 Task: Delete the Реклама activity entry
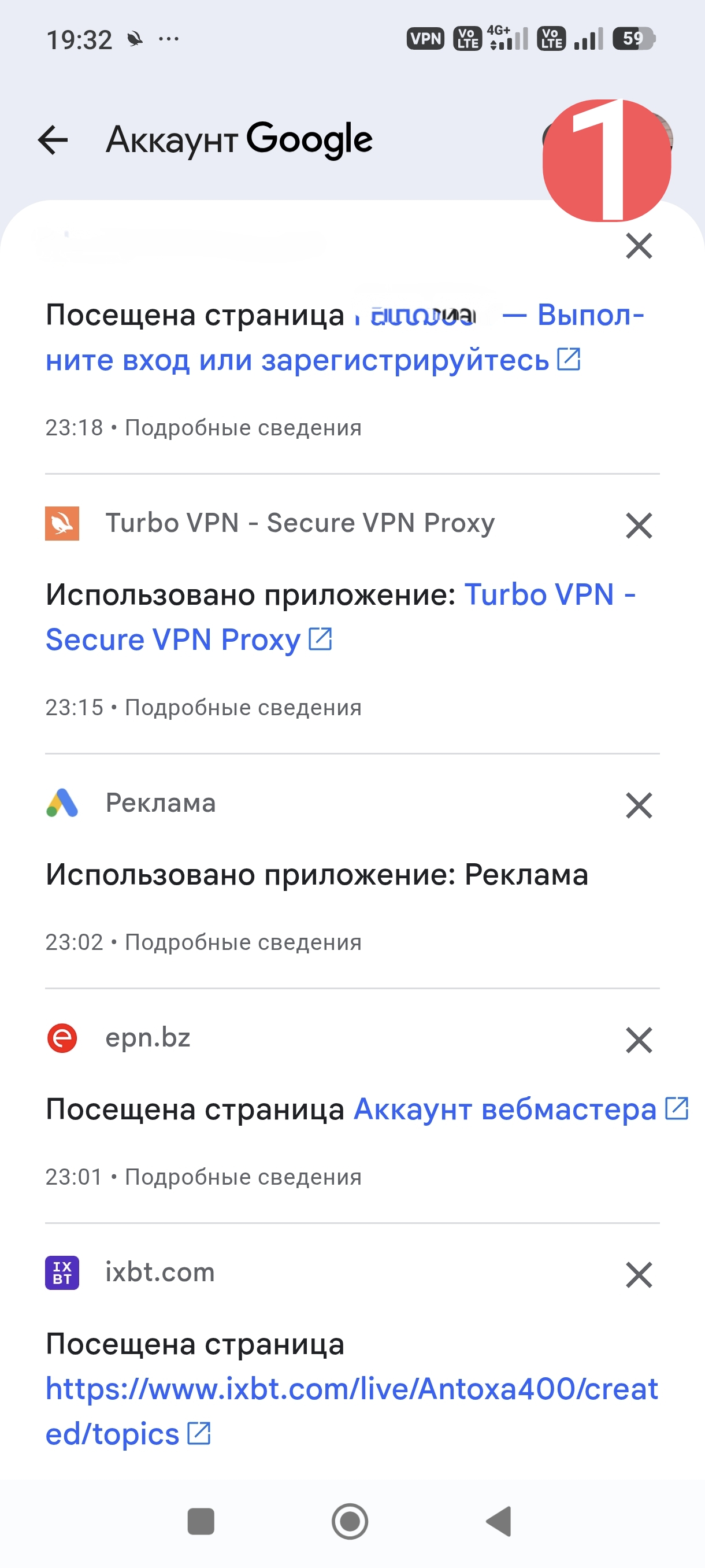point(639,805)
